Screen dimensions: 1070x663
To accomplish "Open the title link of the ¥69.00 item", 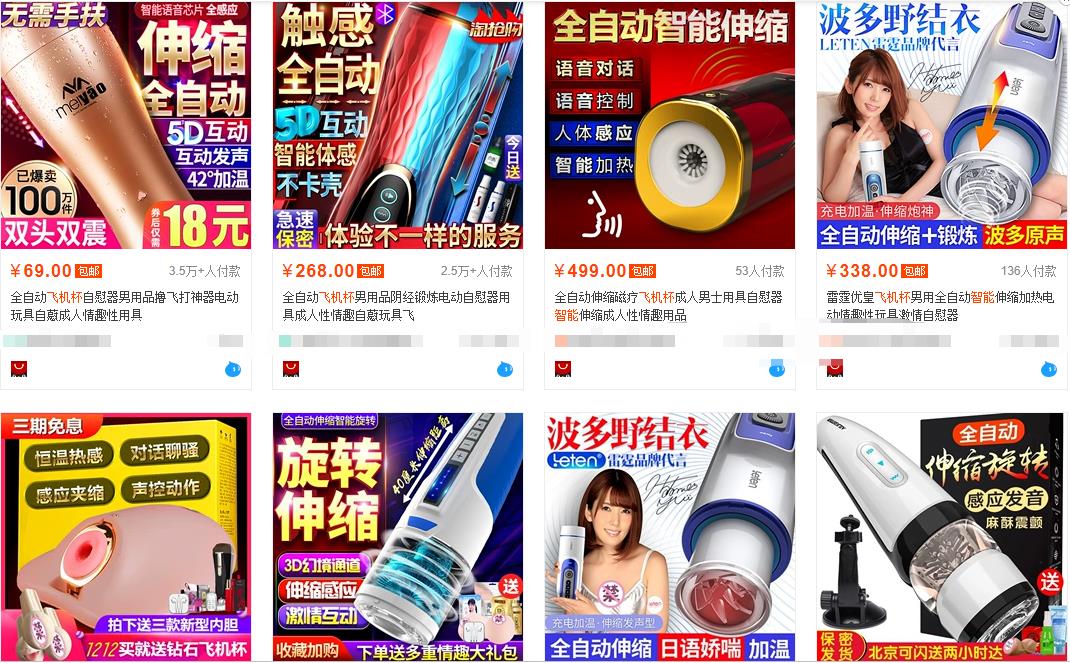I will (124, 306).
